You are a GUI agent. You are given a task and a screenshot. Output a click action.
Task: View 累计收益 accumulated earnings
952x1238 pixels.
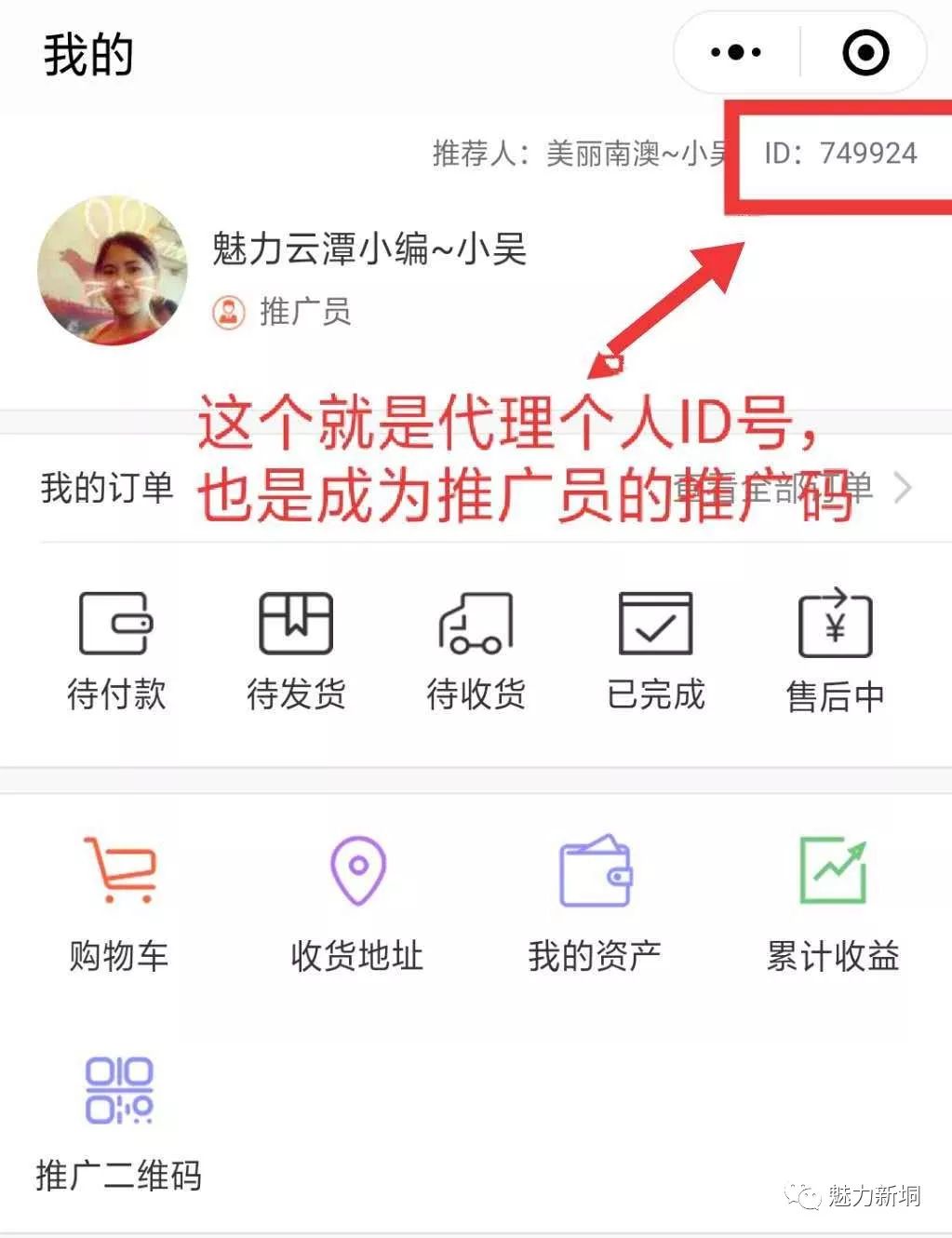click(x=833, y=903)
